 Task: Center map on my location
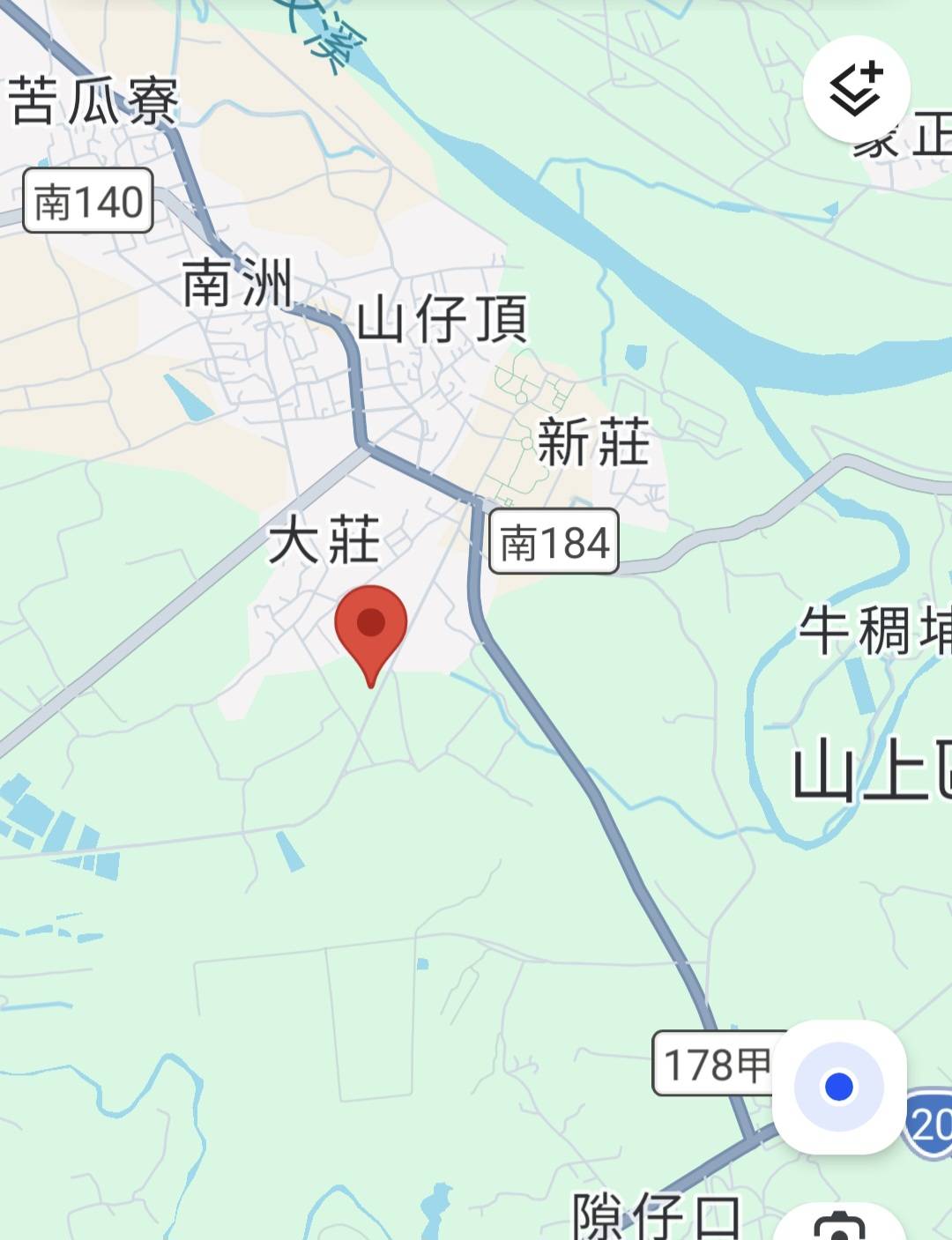point(839,1087)
